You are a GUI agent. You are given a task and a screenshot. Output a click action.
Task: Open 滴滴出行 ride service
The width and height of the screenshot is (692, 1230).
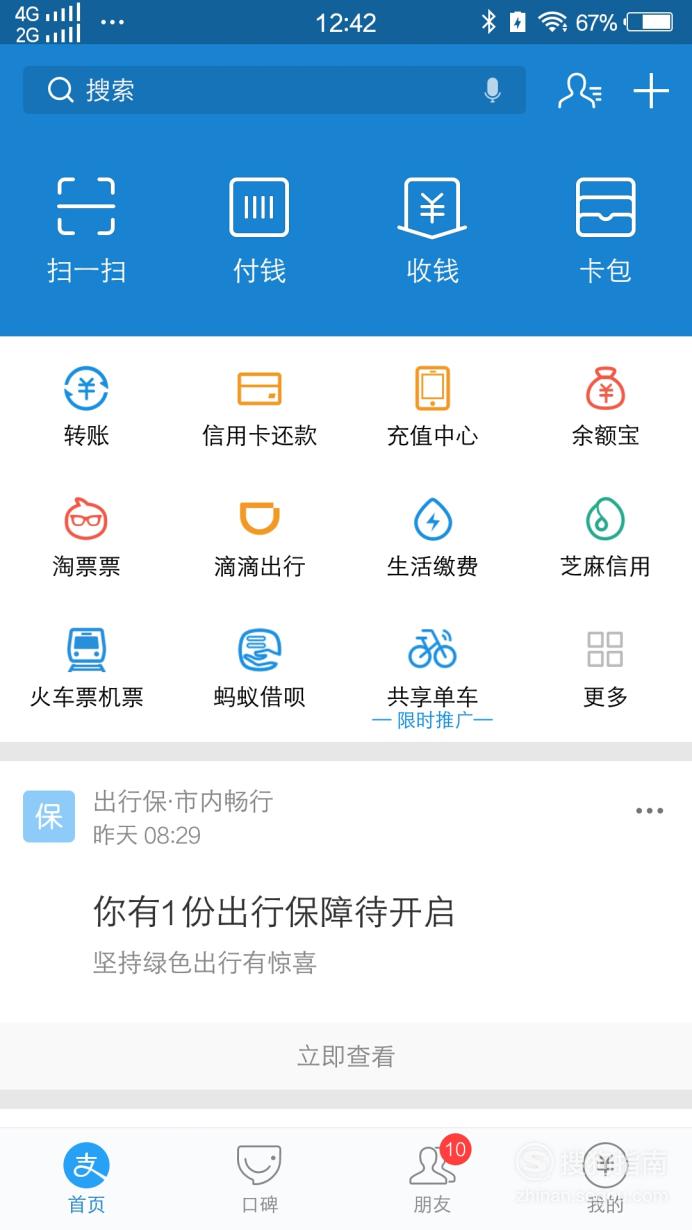click(x=259, y=537)
